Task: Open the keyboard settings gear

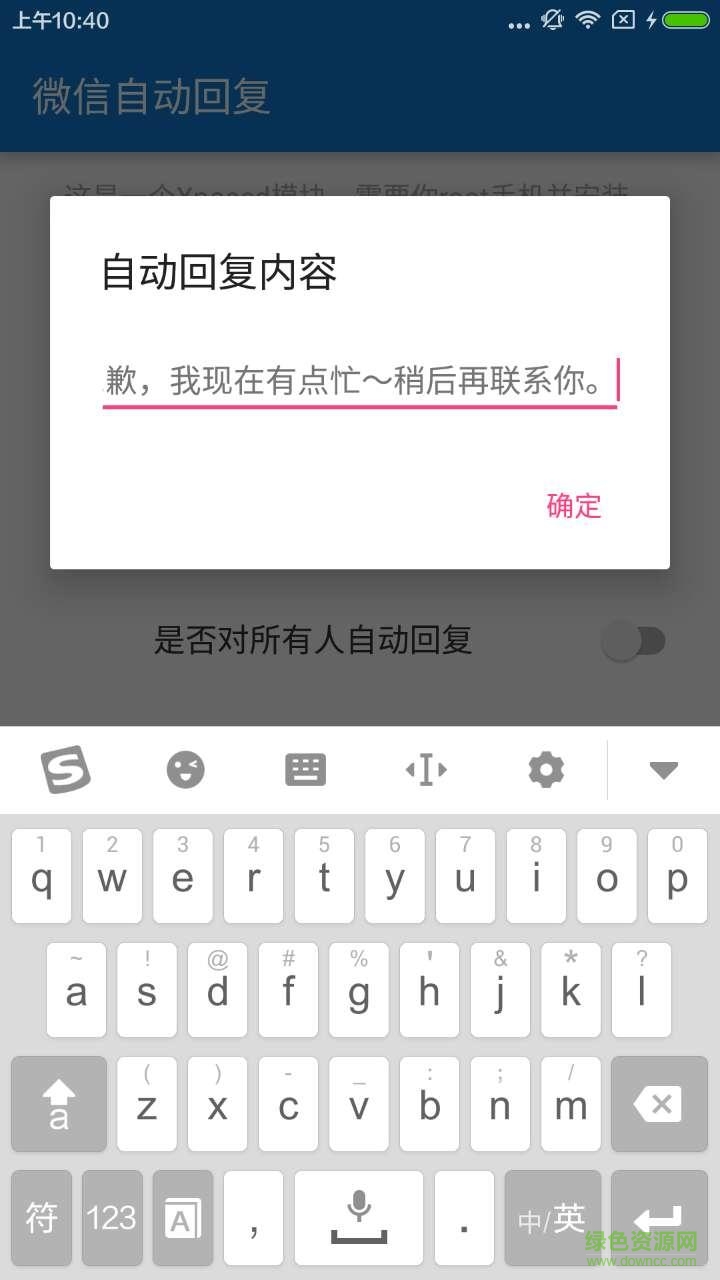Action: (x=545, y=769)
